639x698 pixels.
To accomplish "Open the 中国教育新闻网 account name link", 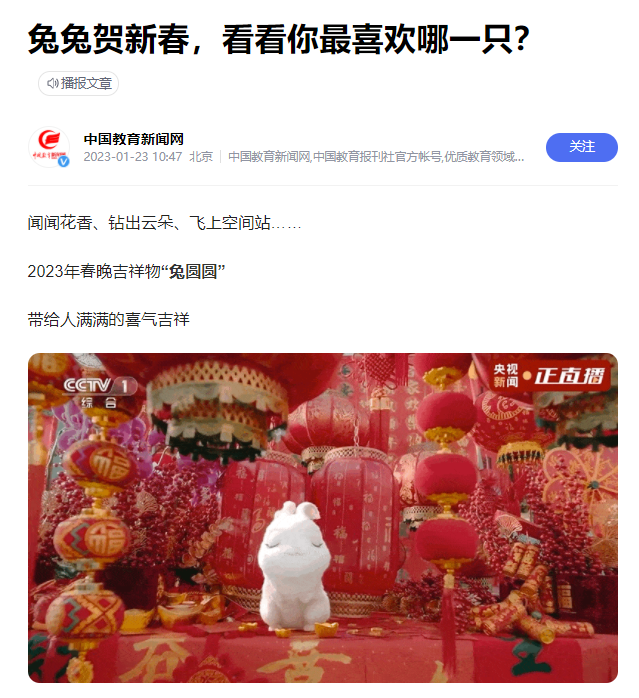I will coord(133,139).
